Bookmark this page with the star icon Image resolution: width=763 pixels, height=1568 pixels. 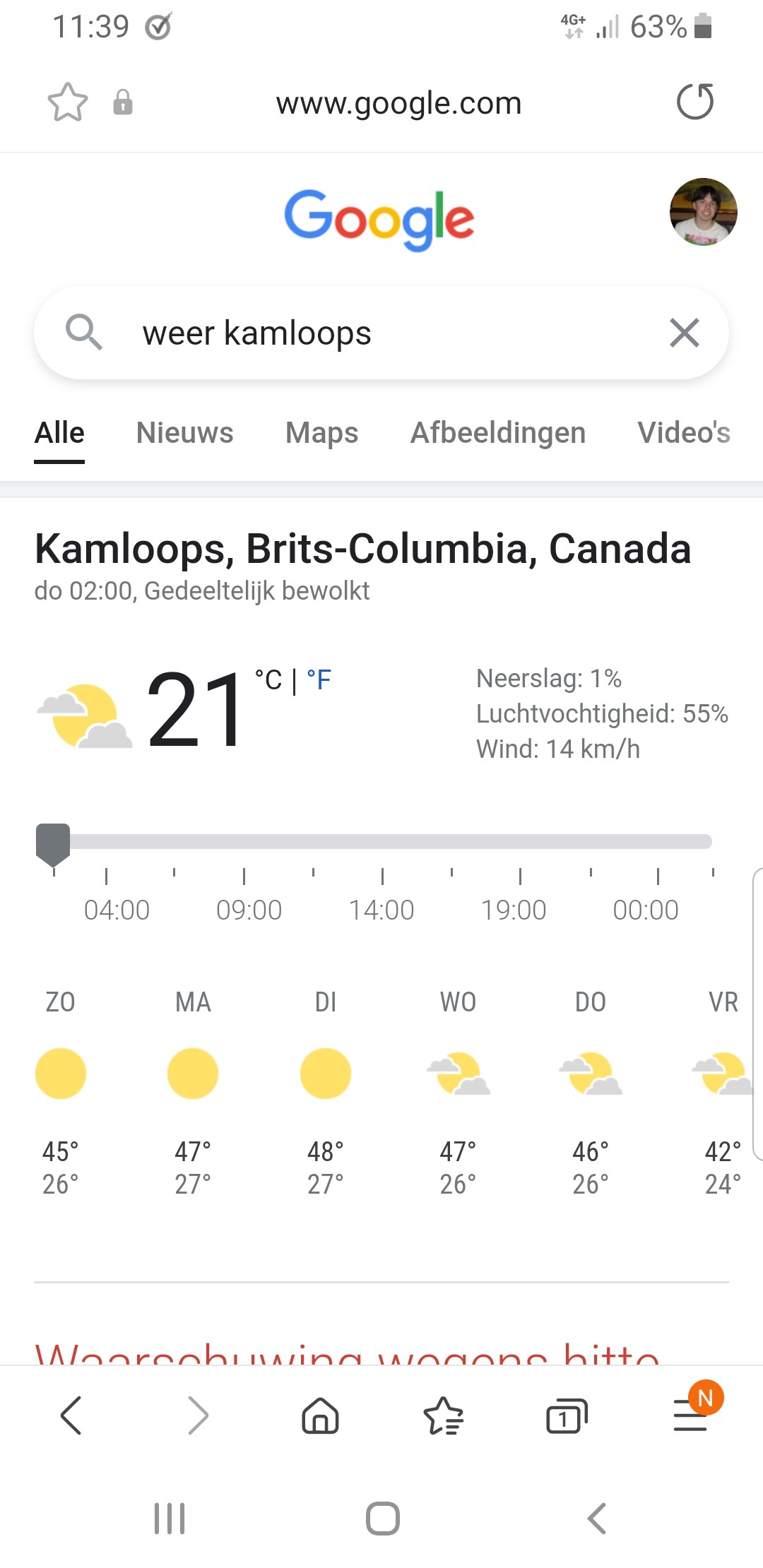[x=68, y=102]
